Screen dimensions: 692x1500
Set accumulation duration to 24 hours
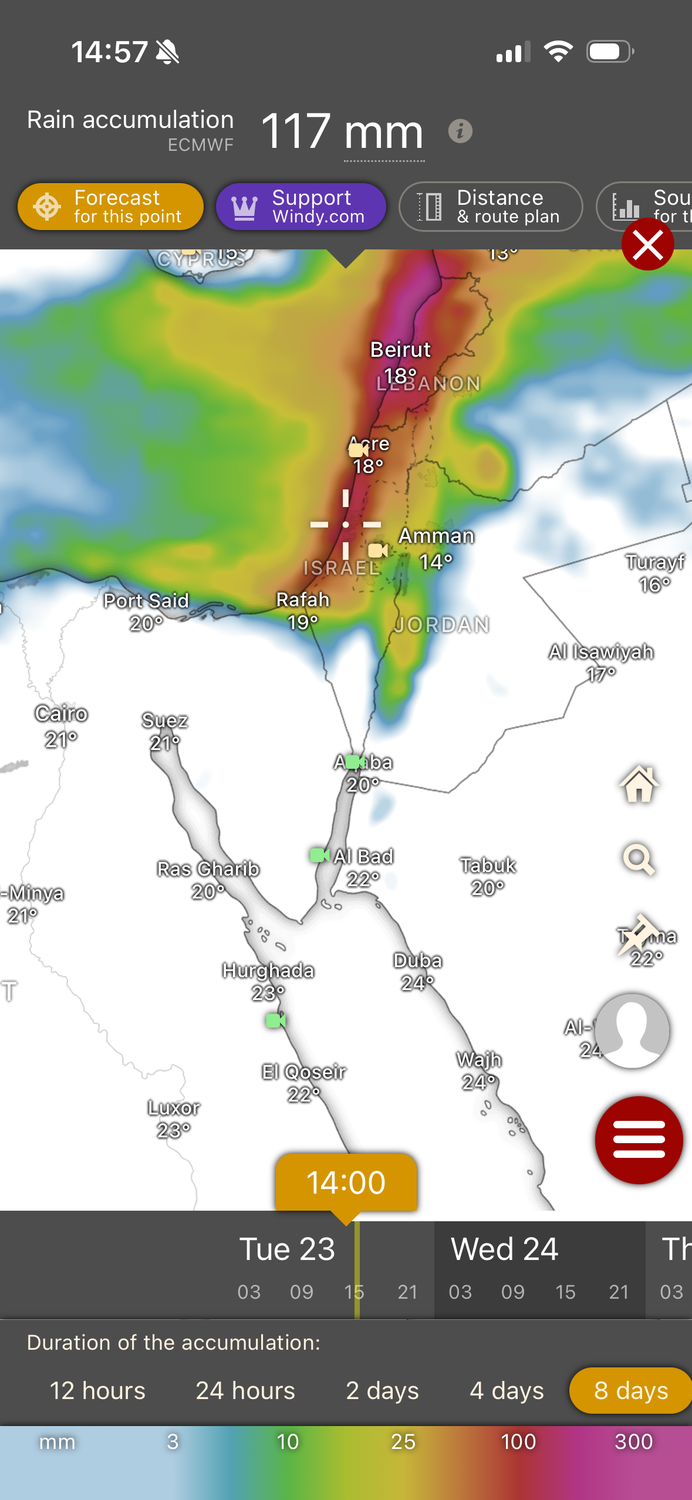(245, 1391)
